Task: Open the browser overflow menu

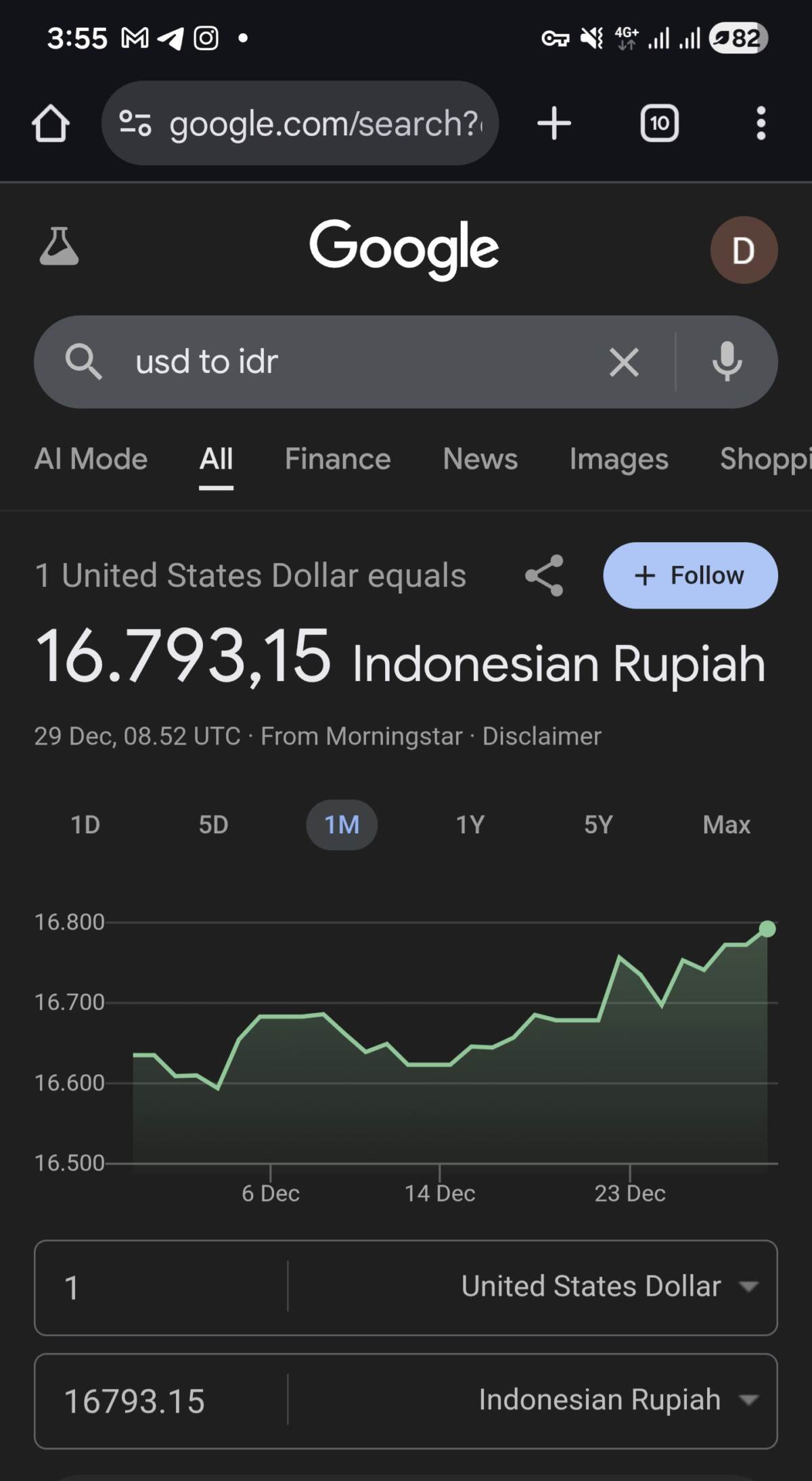Action: pos(761,123)
